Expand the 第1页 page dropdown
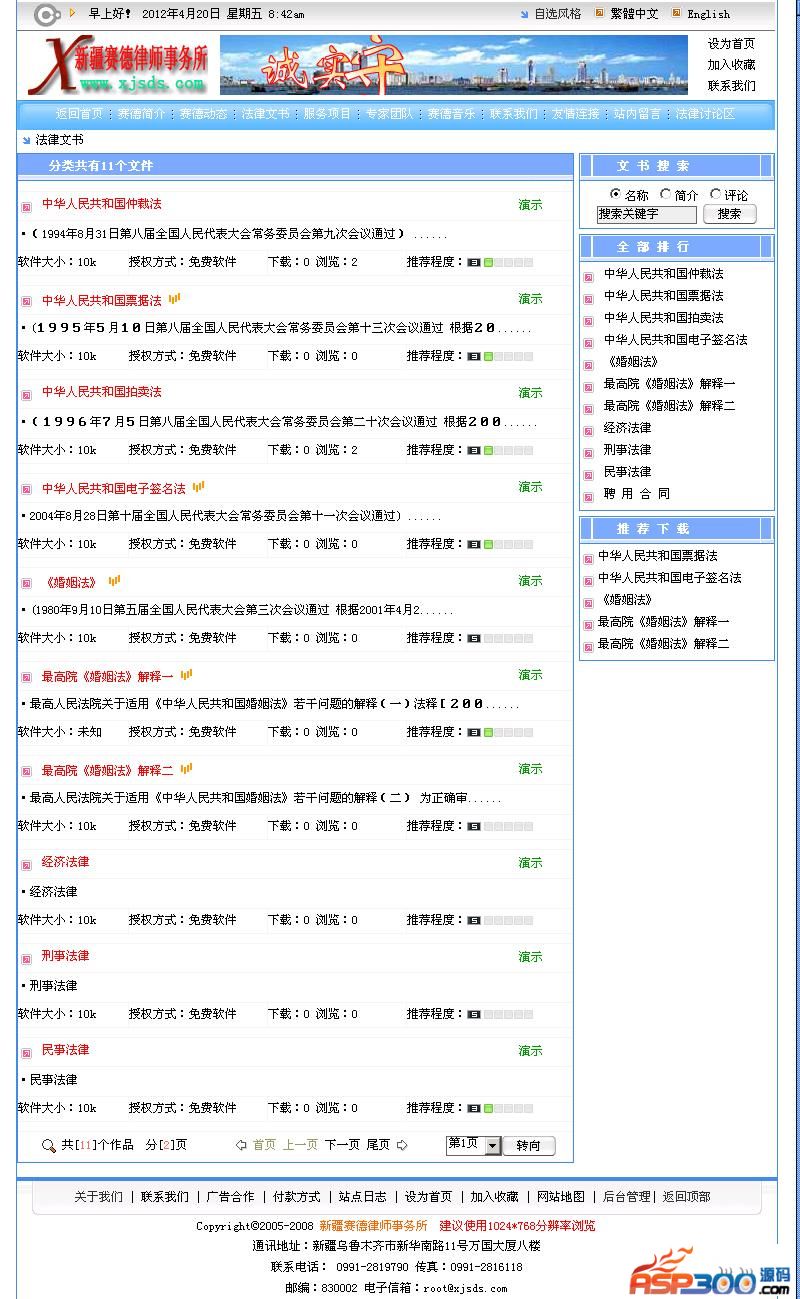 tap(492, 1146)
